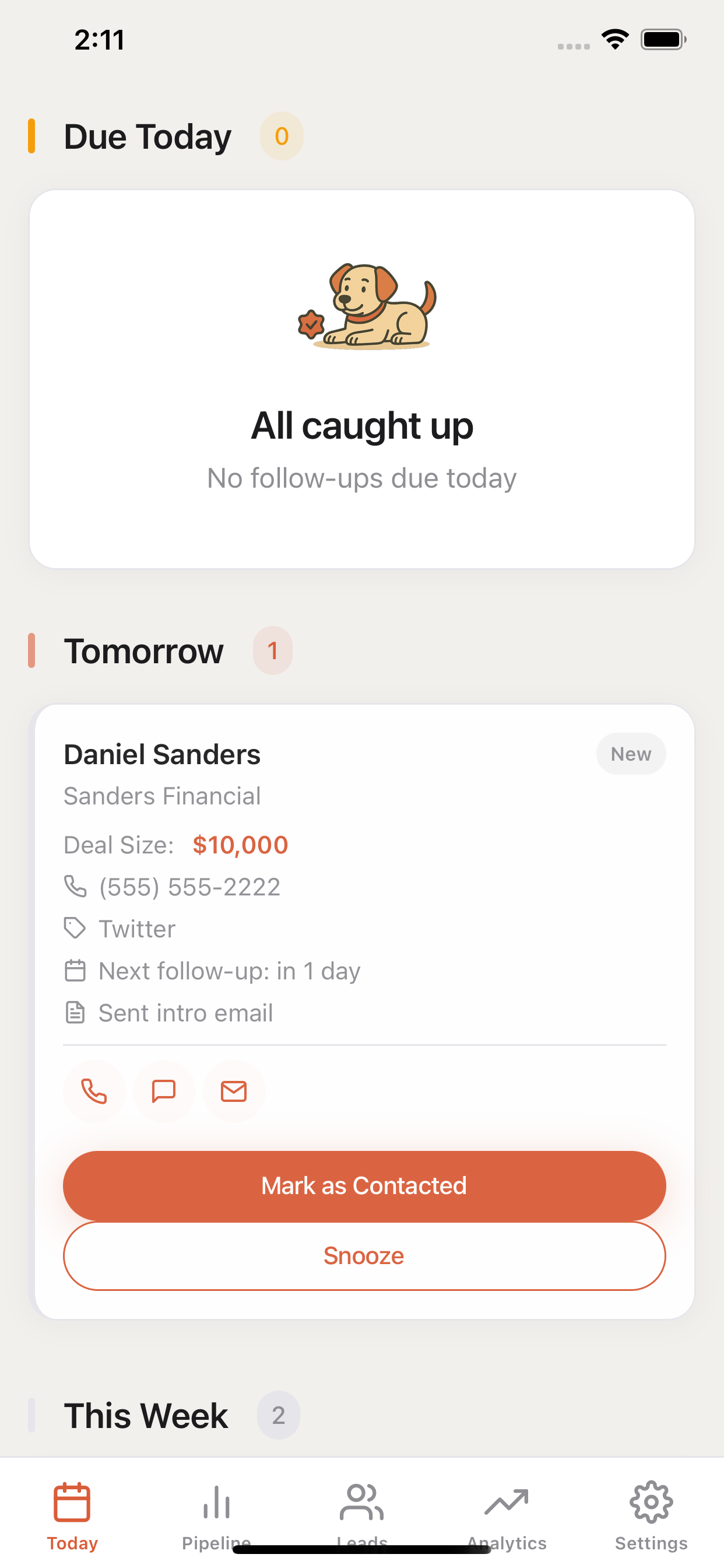Click the note icon beside Sent intro email
This screenshot has height=1568, width=724.
click(x=75, y=1012)
